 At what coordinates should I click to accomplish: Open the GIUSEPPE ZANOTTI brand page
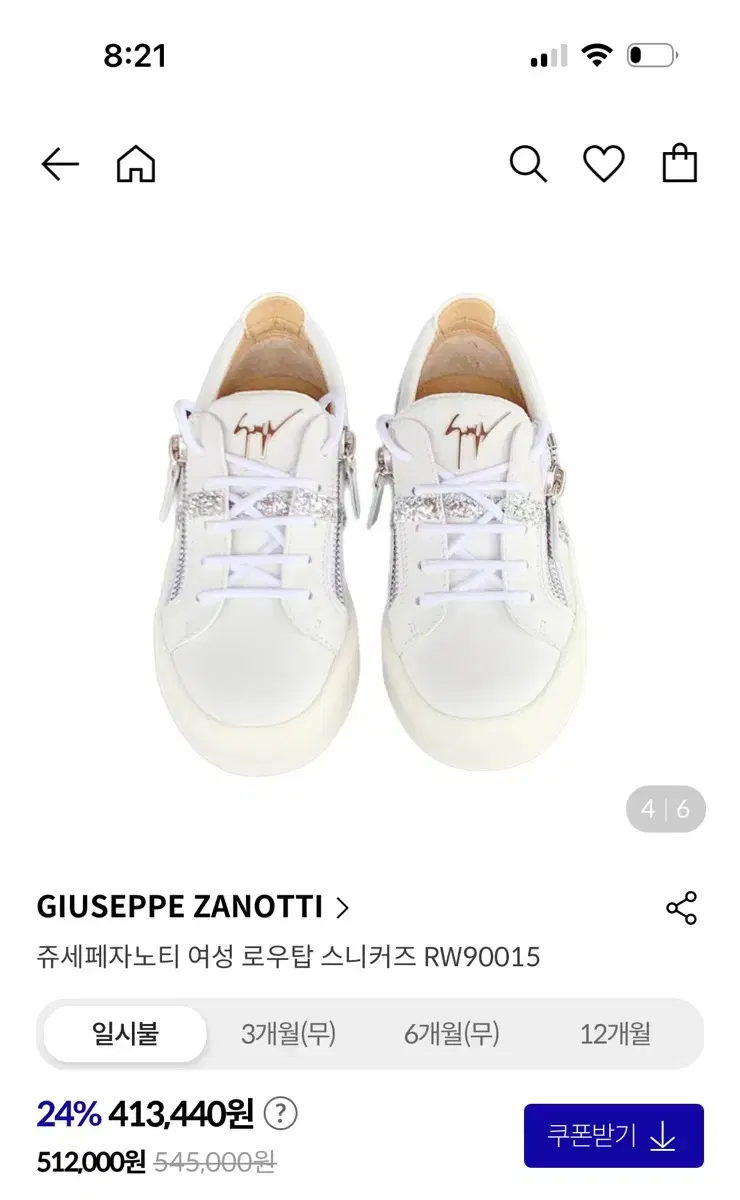pyautogui.click(x=194, y=907)
